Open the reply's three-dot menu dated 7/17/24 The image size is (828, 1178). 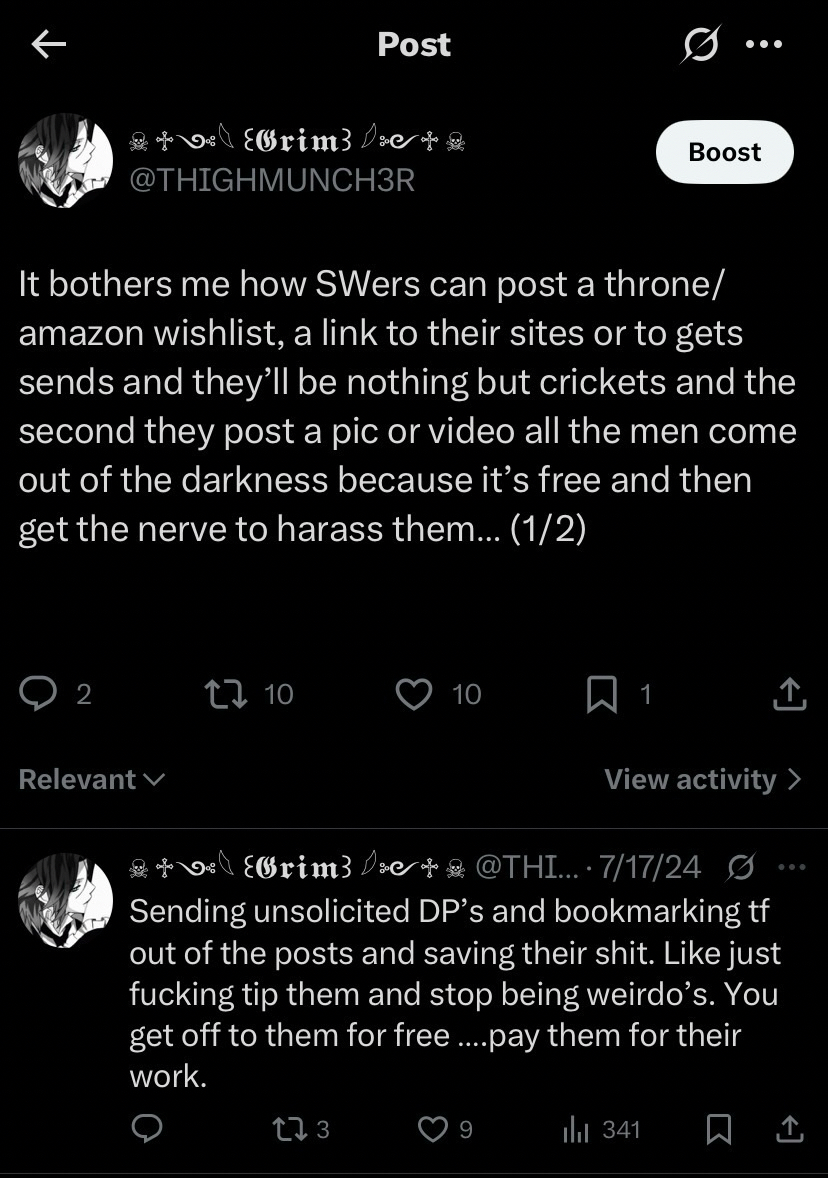pyautogui.click(x=791, y=867)
